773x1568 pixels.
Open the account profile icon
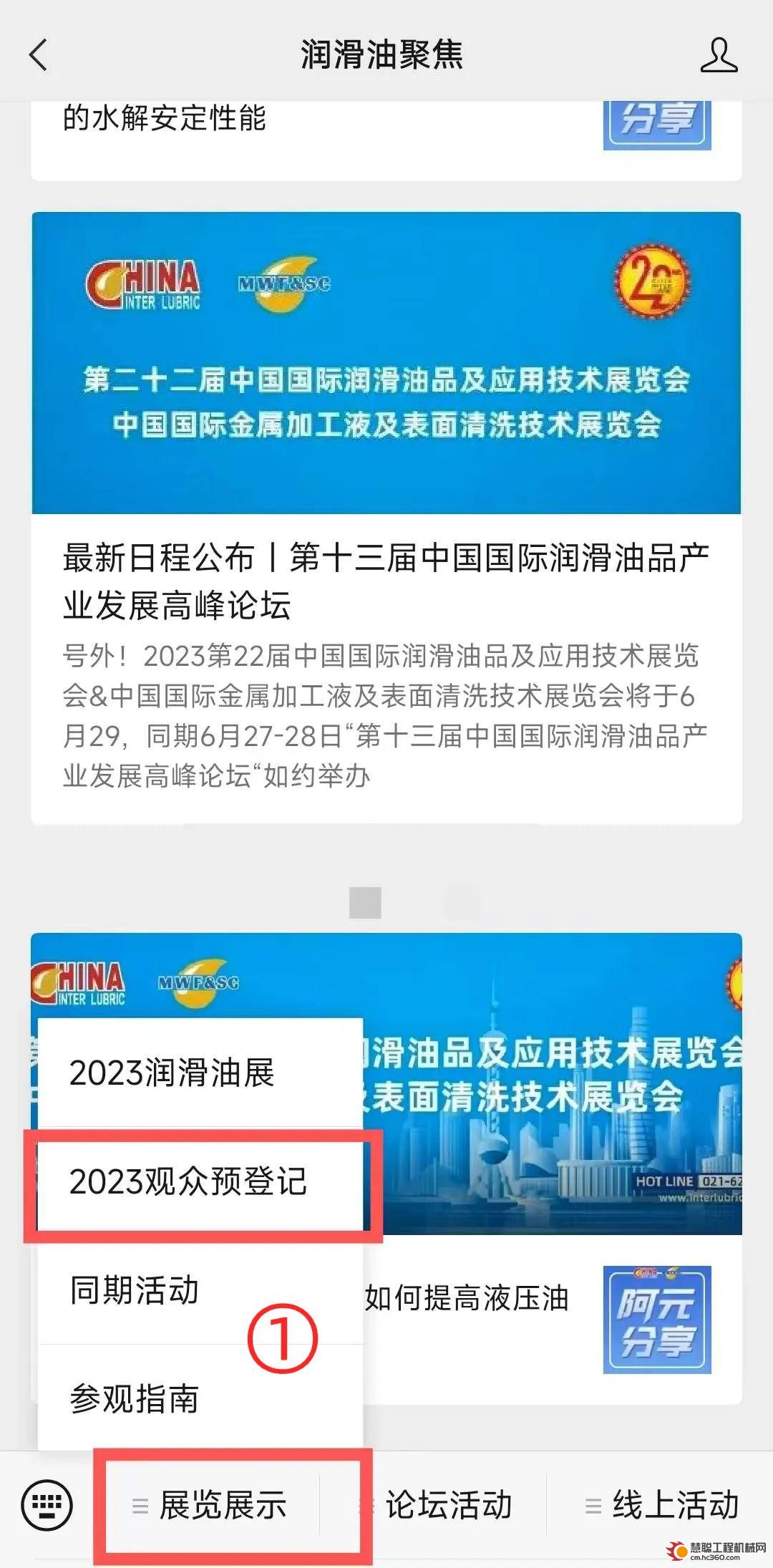pos(719,55)
